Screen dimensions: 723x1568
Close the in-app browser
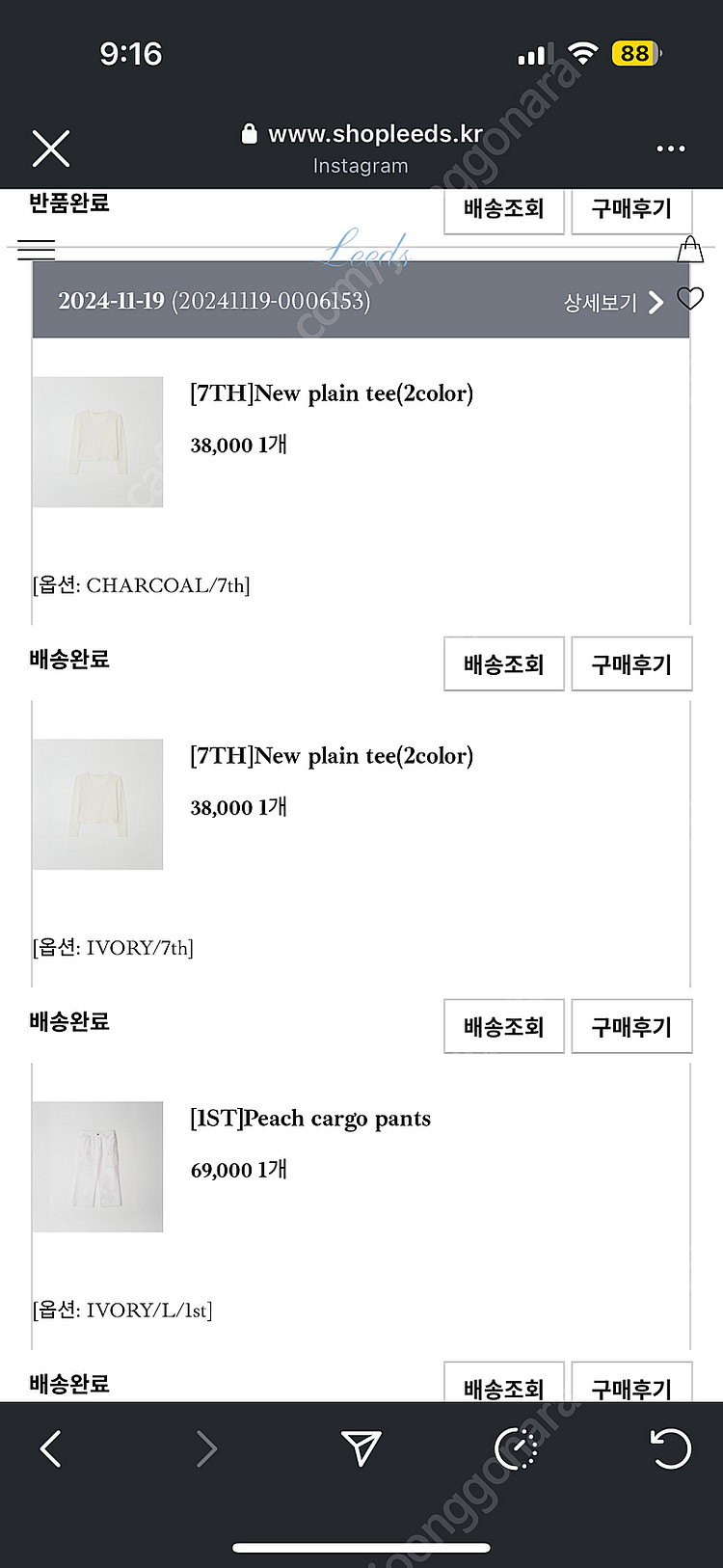coord(50,149)
